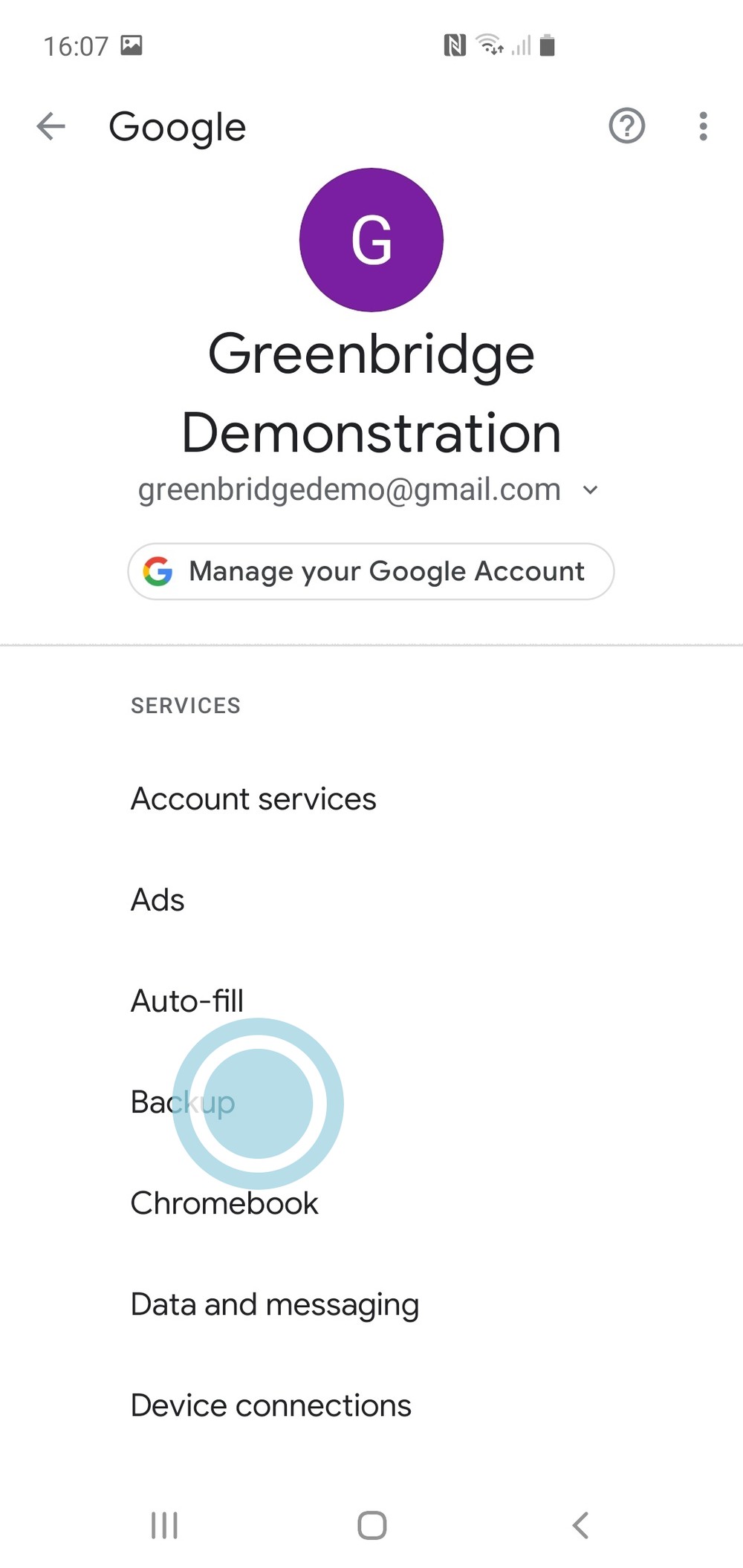Open Account services
Screen dimensions: 743x1568
pyautogui.click(x=253, y=799)
